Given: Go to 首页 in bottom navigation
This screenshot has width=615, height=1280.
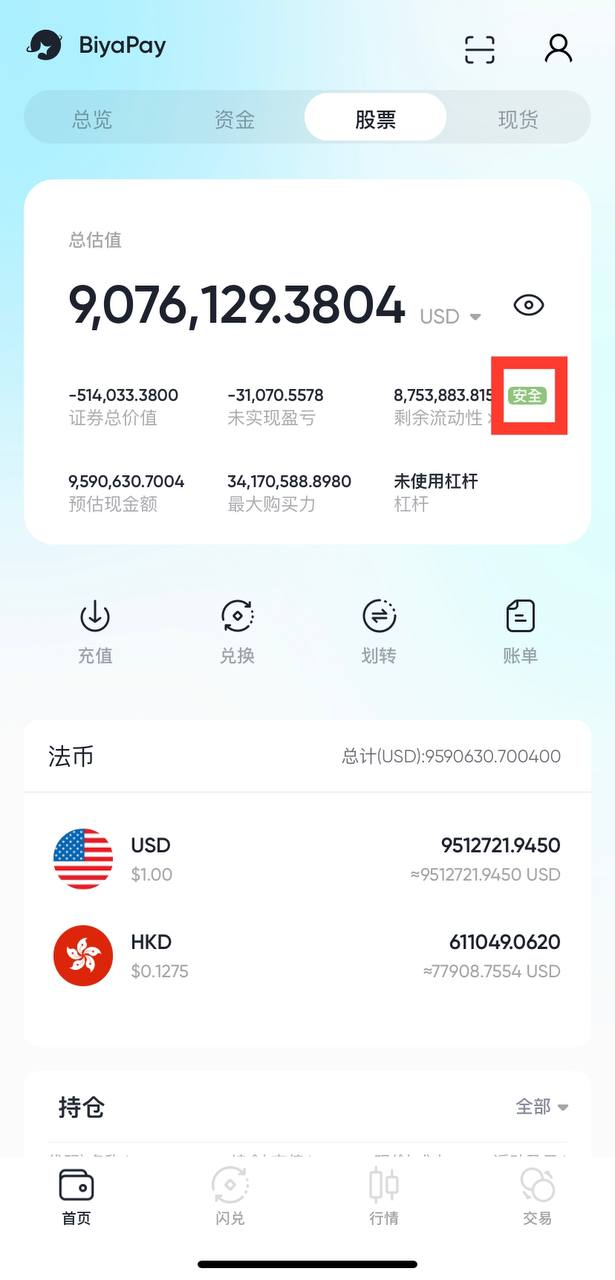Looking at the screenshot, I should coord(77,1197).
